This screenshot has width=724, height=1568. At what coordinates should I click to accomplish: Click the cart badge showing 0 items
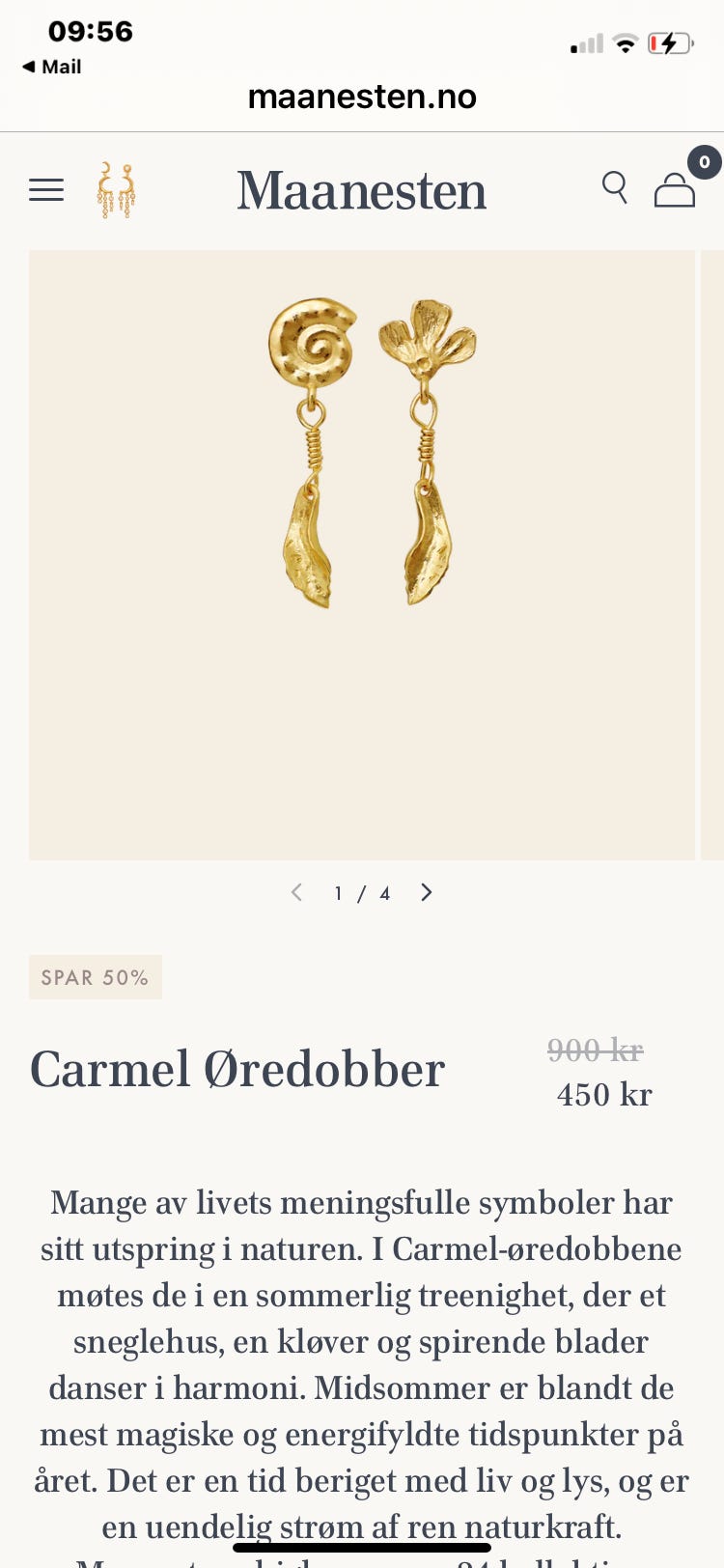tap(704, 162)
